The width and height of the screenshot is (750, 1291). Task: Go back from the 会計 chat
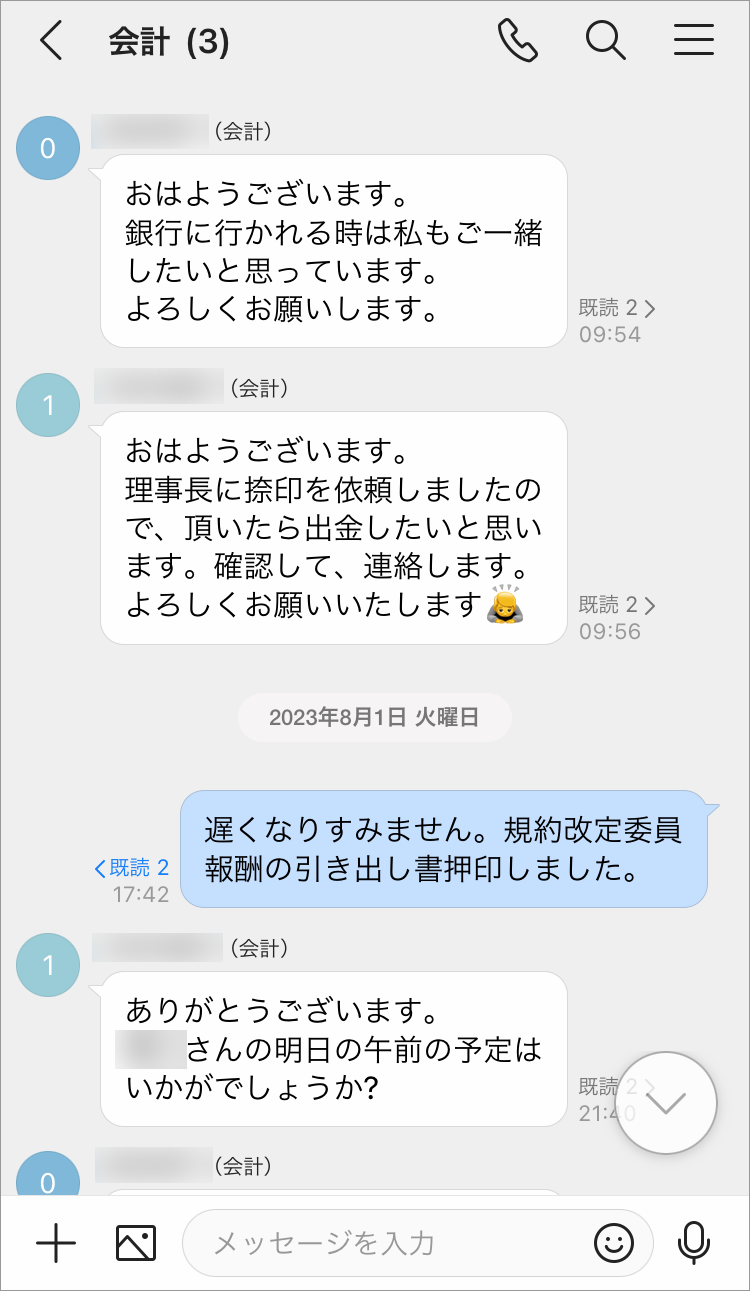[50, 42]
